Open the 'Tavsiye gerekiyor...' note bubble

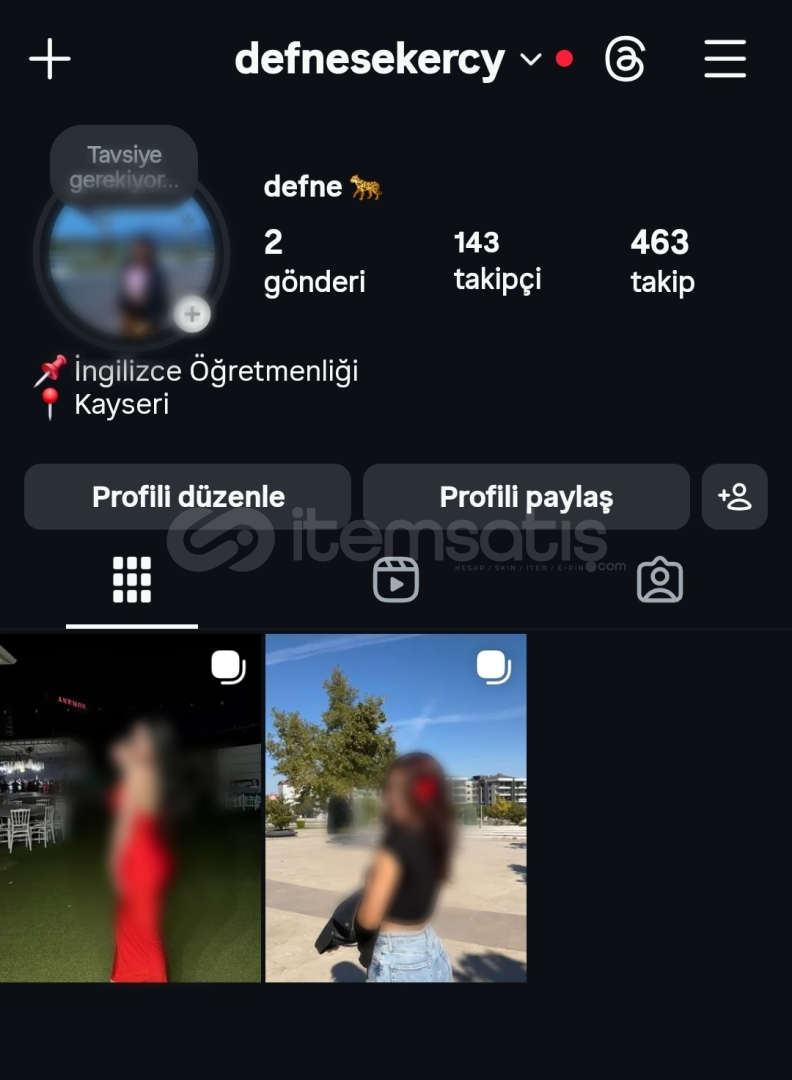124,167
